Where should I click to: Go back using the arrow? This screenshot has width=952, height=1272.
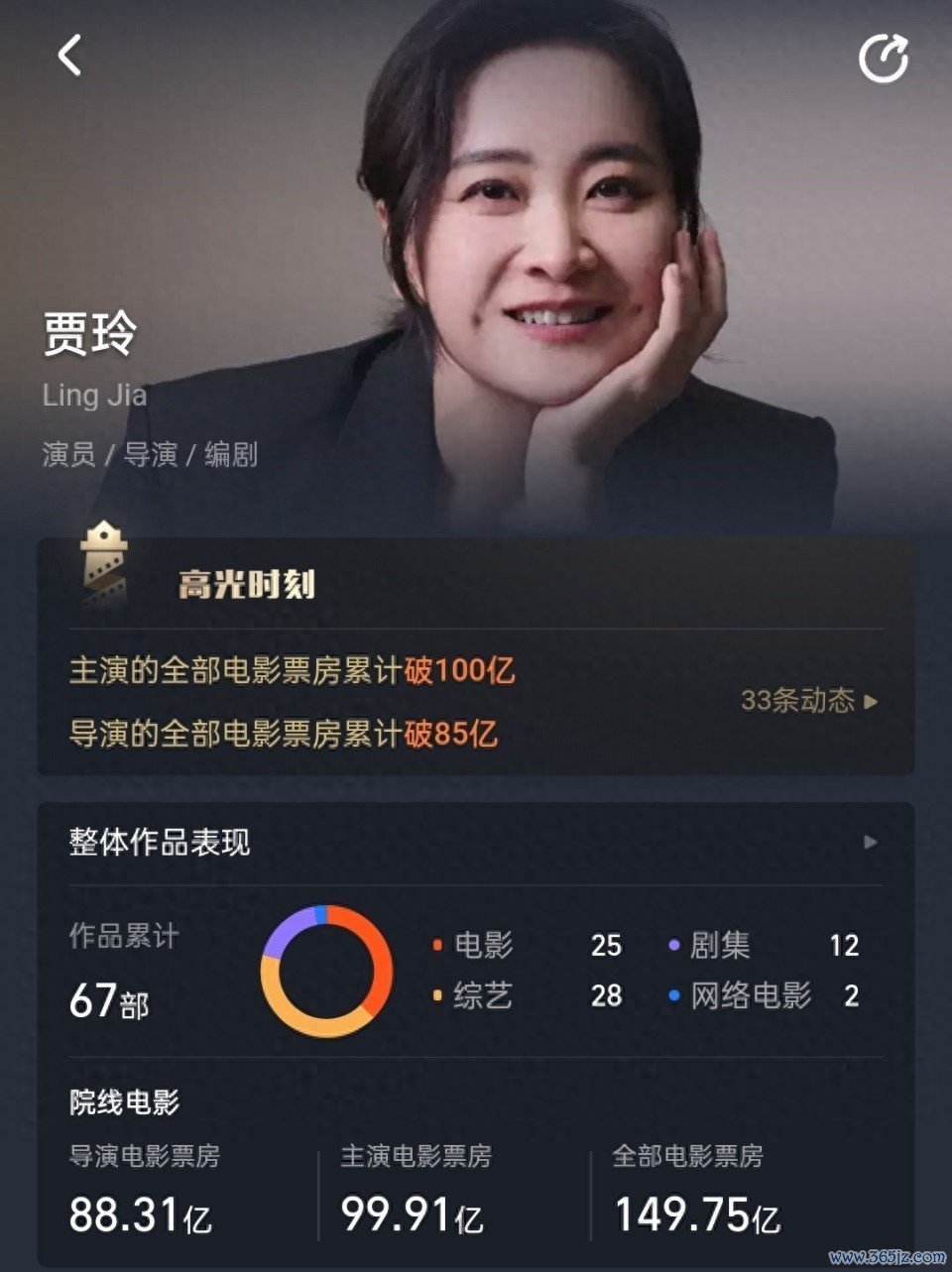pos(69,56)
